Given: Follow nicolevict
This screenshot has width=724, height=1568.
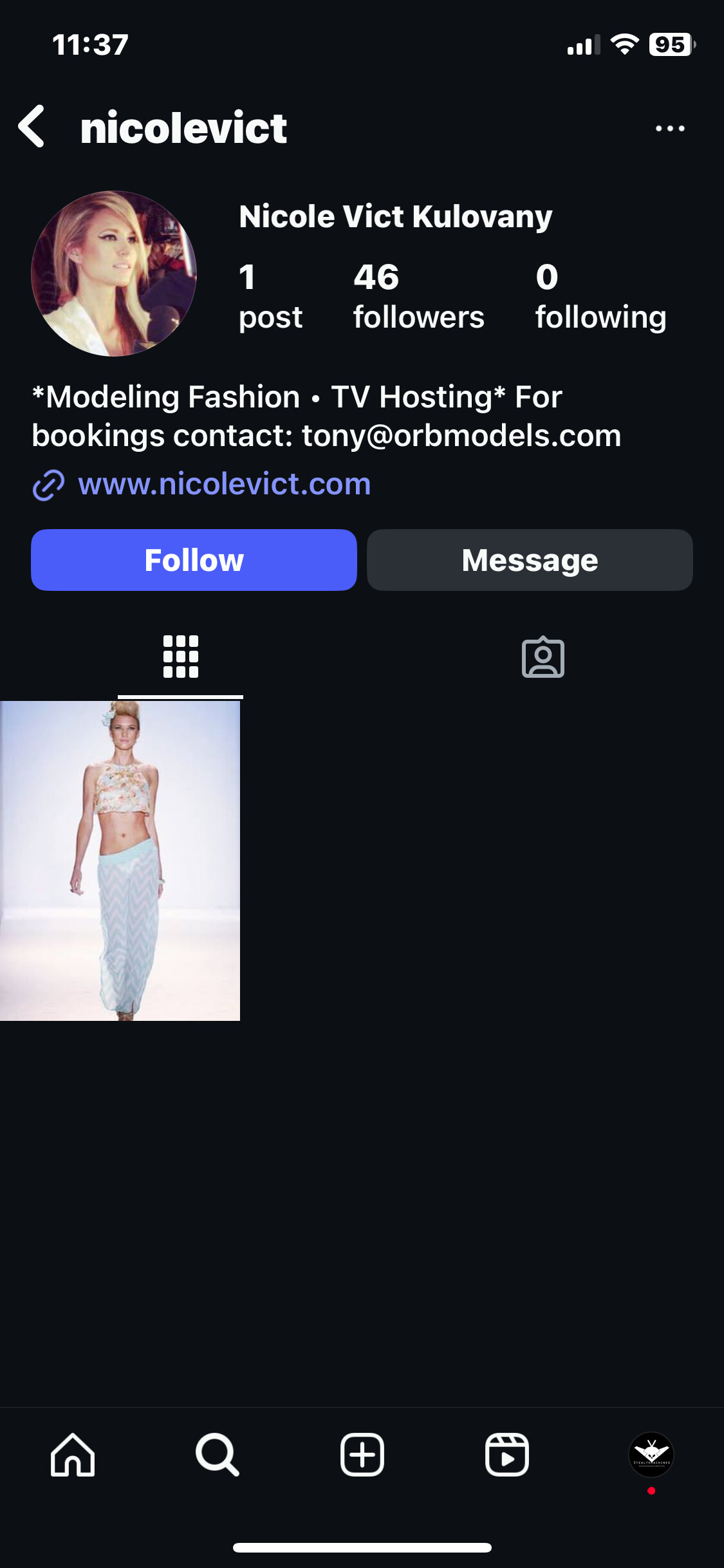Looking at the screenshot, I should [194, 560].
